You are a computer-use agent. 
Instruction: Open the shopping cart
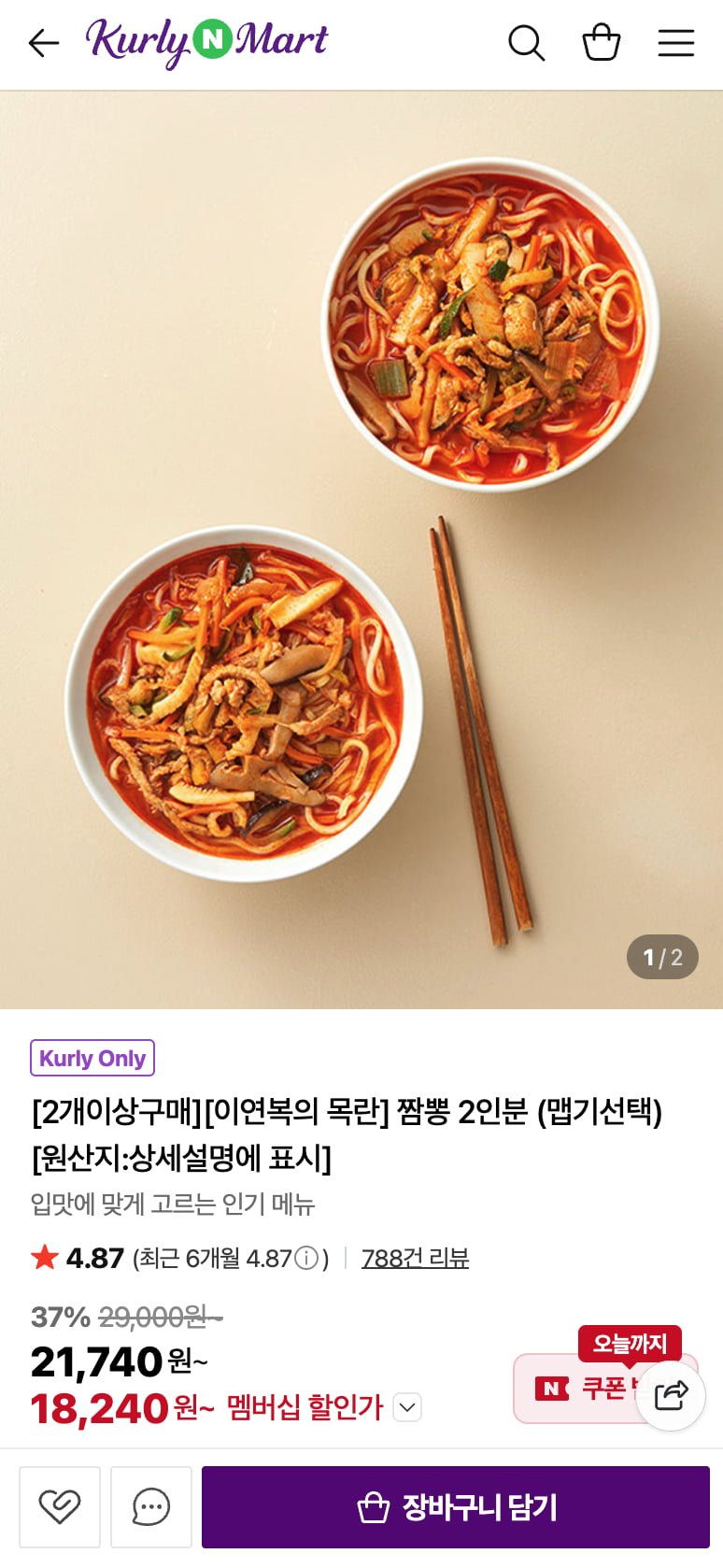tap(601, 43)
